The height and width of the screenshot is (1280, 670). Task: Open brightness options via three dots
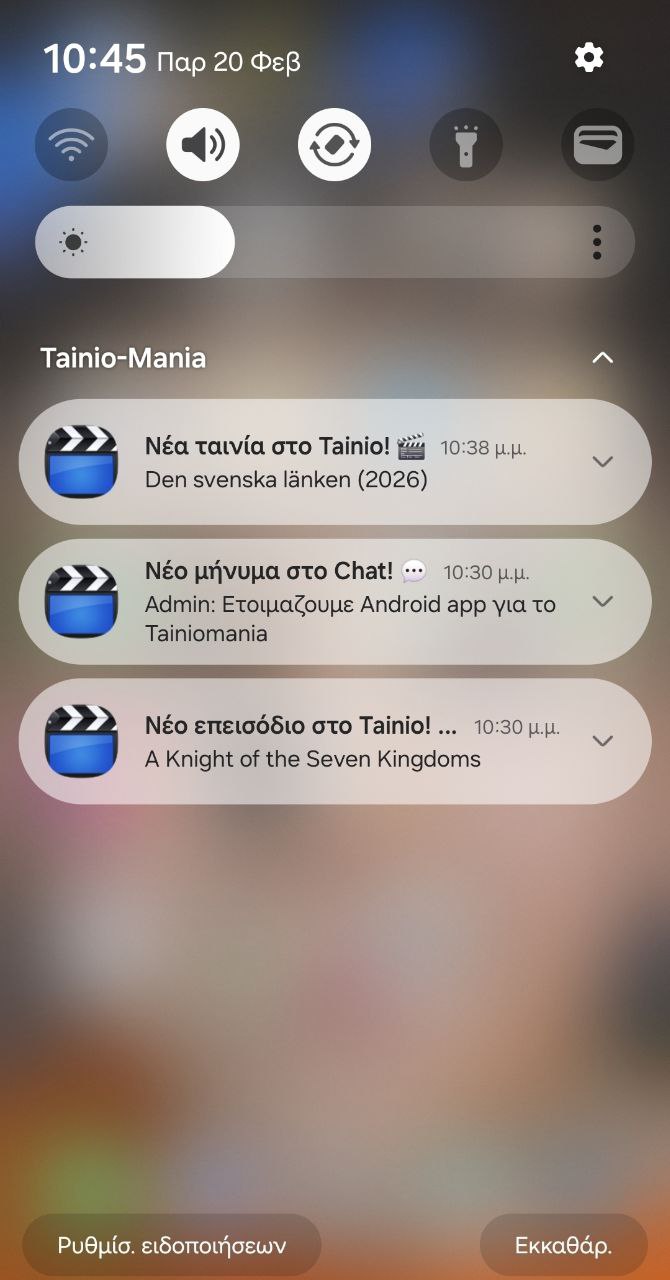pyautogui.click(x=597, y=242)
